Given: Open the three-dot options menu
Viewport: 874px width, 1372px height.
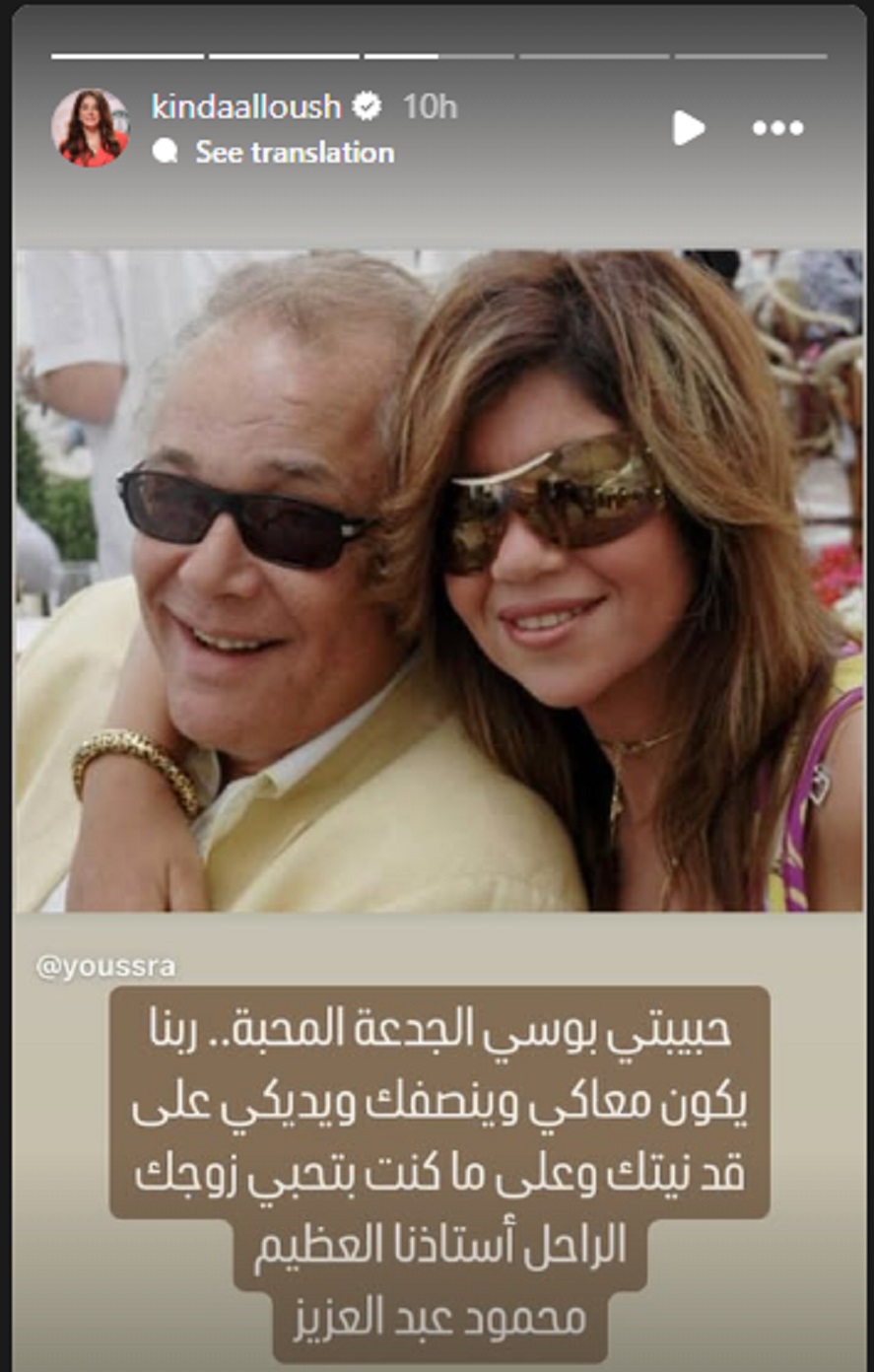Looking at the screenshot, I should 777,128.
